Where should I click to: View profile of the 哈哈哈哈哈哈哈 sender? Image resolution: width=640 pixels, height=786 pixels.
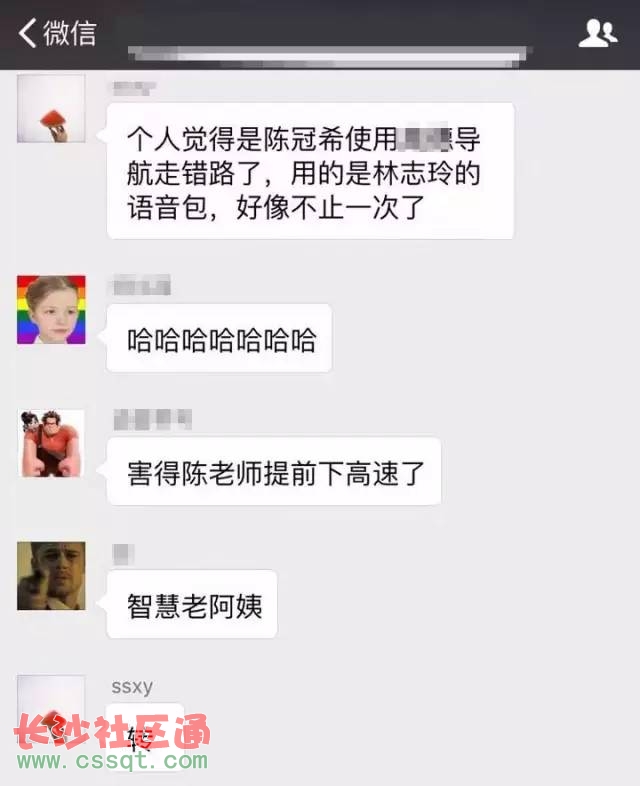pyautogui.click(x=51, y=310)
